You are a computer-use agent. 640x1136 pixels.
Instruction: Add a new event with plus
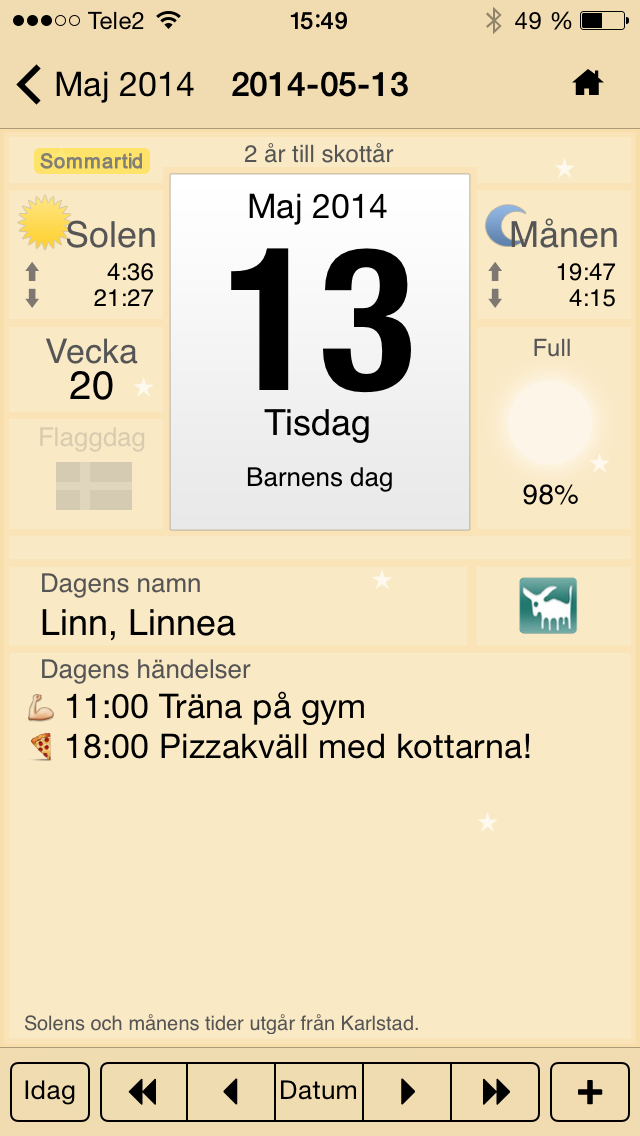pyautogui.click(x=590, y=1091)
